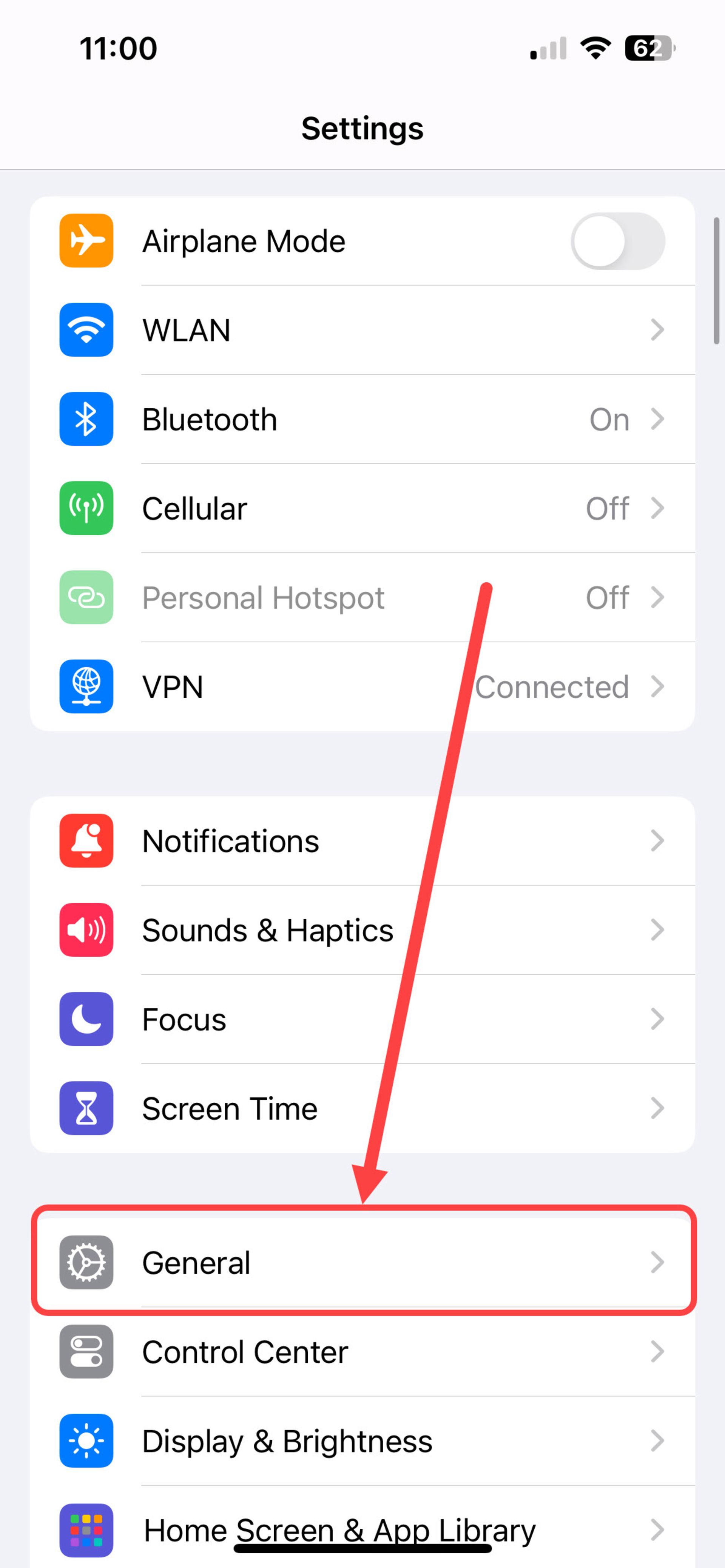Open Cellular settings
The width and height of the screenshot is (725, 1568).
pos(362,508)
